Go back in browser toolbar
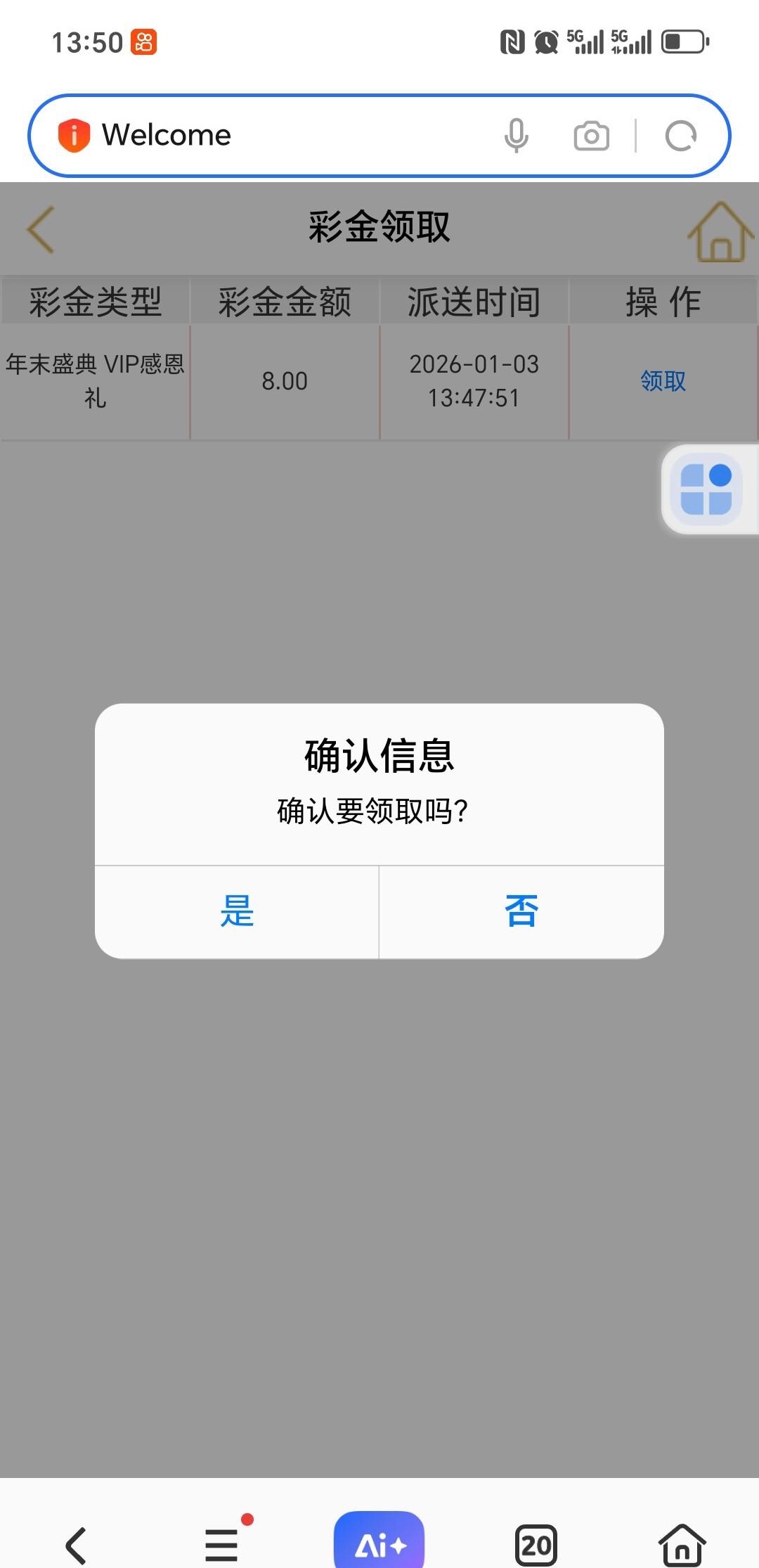The height and width of the screenshot is (1568, 759). coord(76,1545)
